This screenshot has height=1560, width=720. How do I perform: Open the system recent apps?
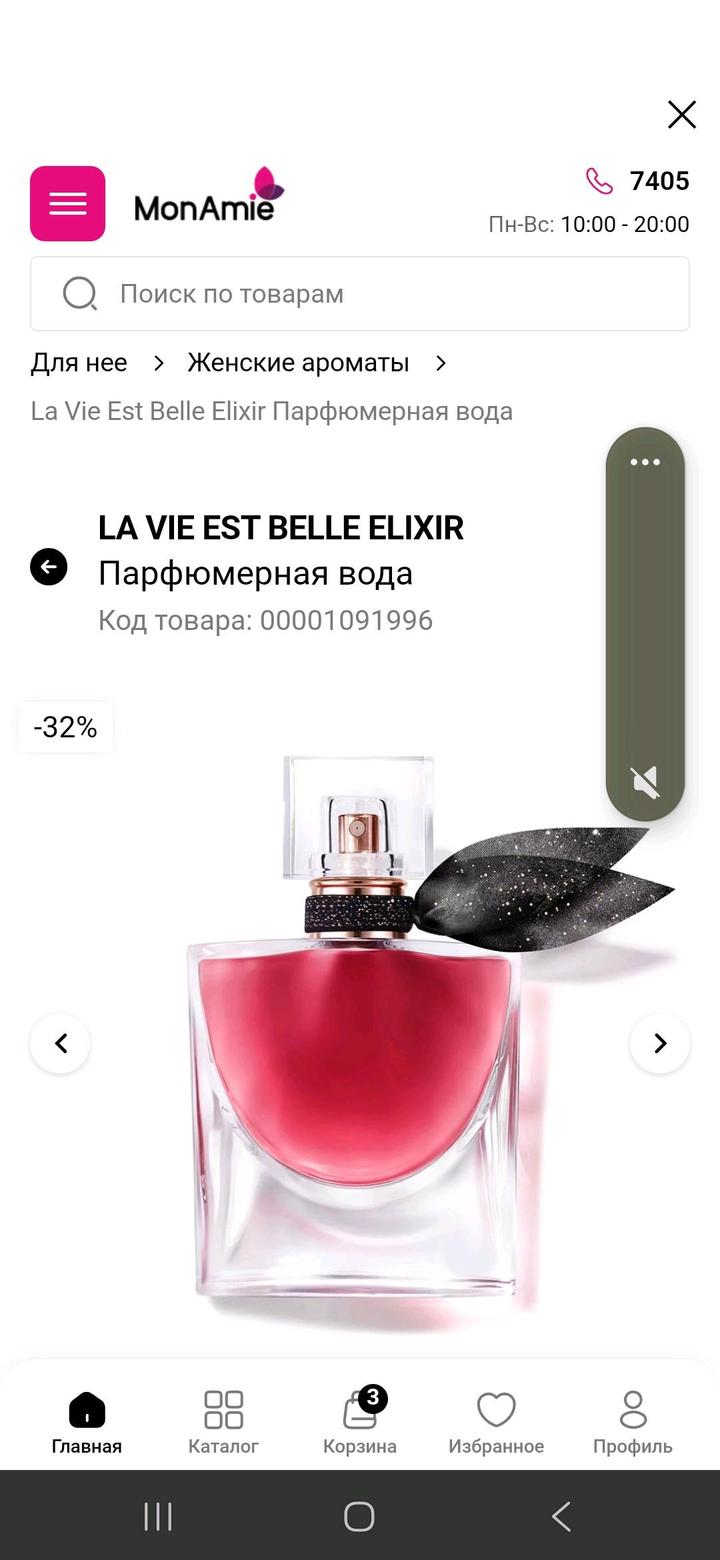(158, 1516)
